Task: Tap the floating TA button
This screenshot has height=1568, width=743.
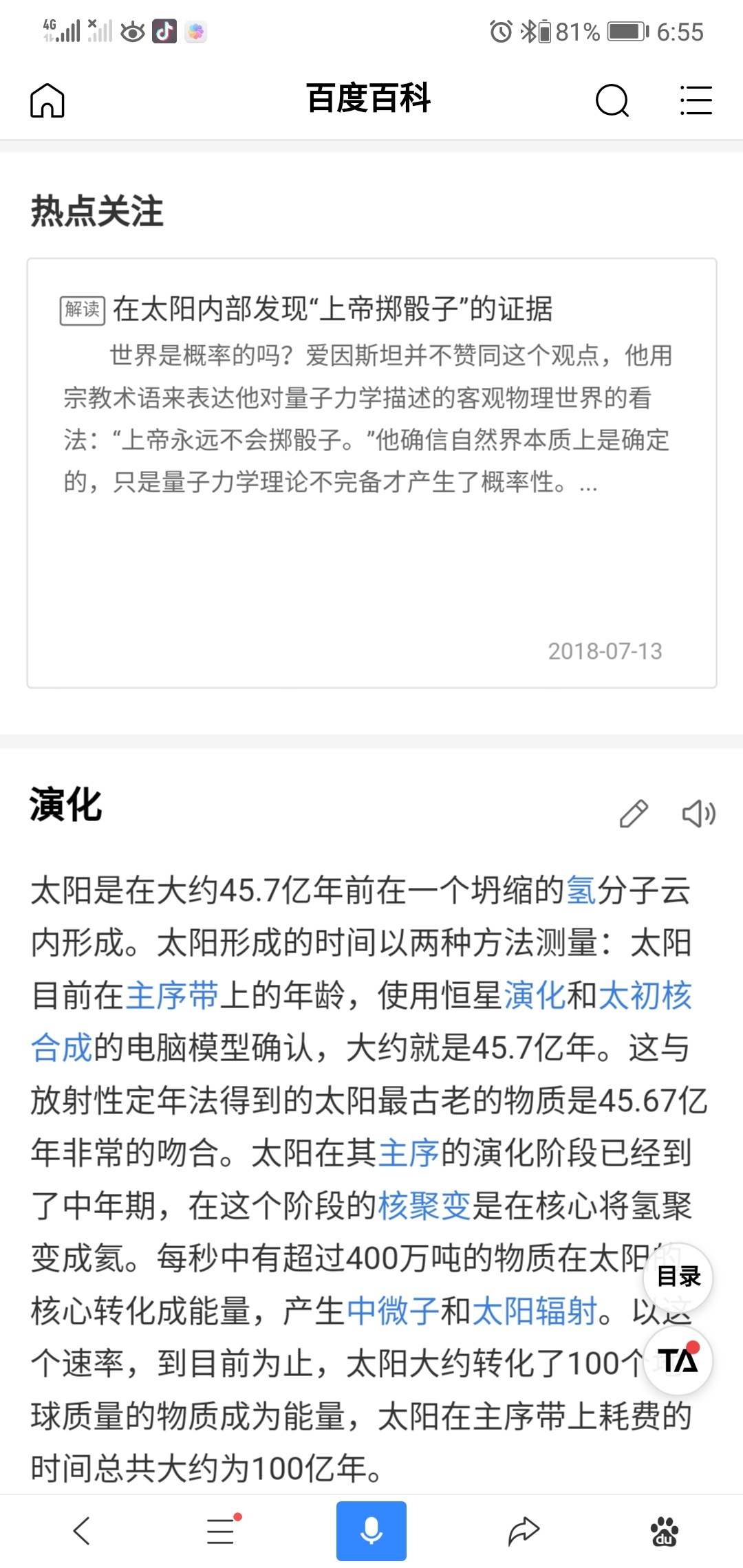Action: pos(678,1360)
